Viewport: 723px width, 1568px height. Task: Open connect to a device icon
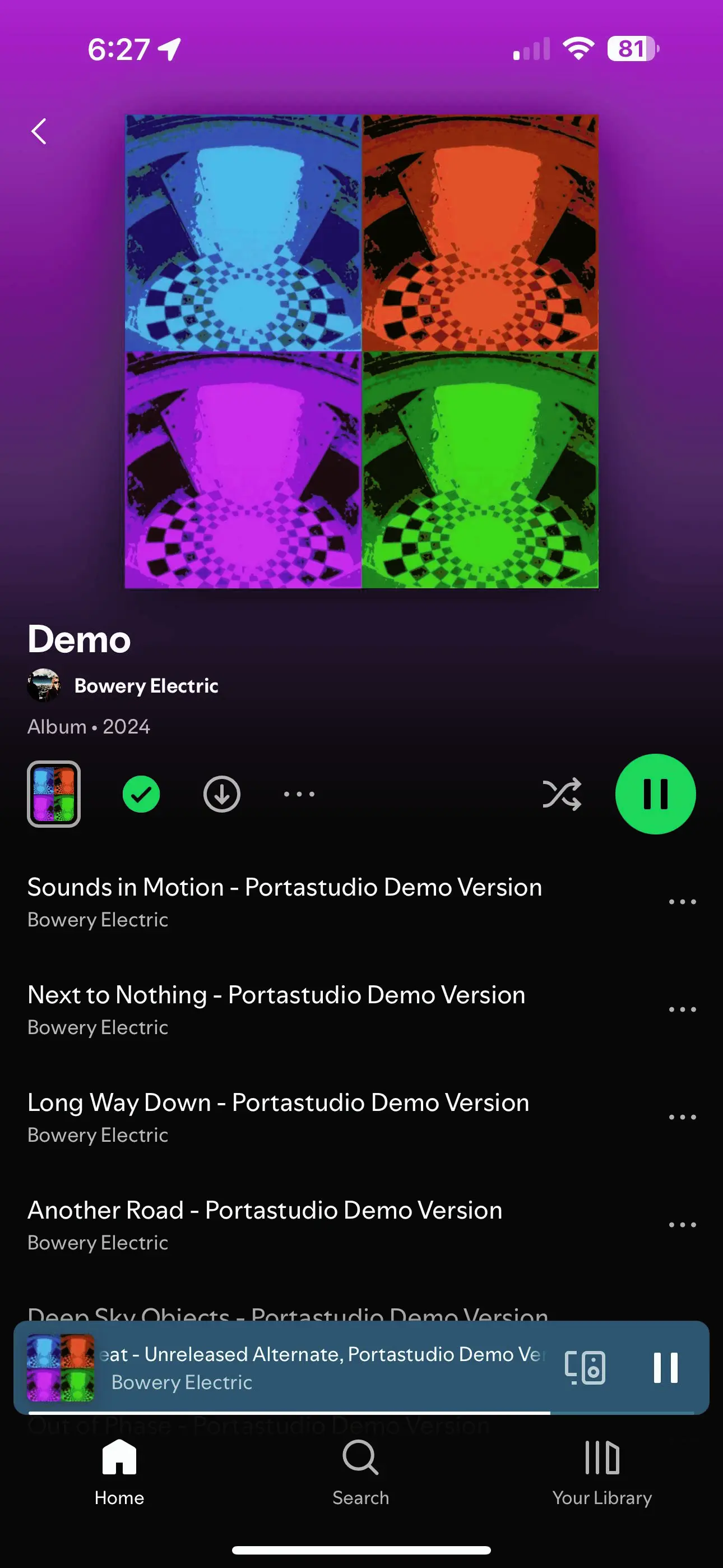click(x=583, y=1367)
